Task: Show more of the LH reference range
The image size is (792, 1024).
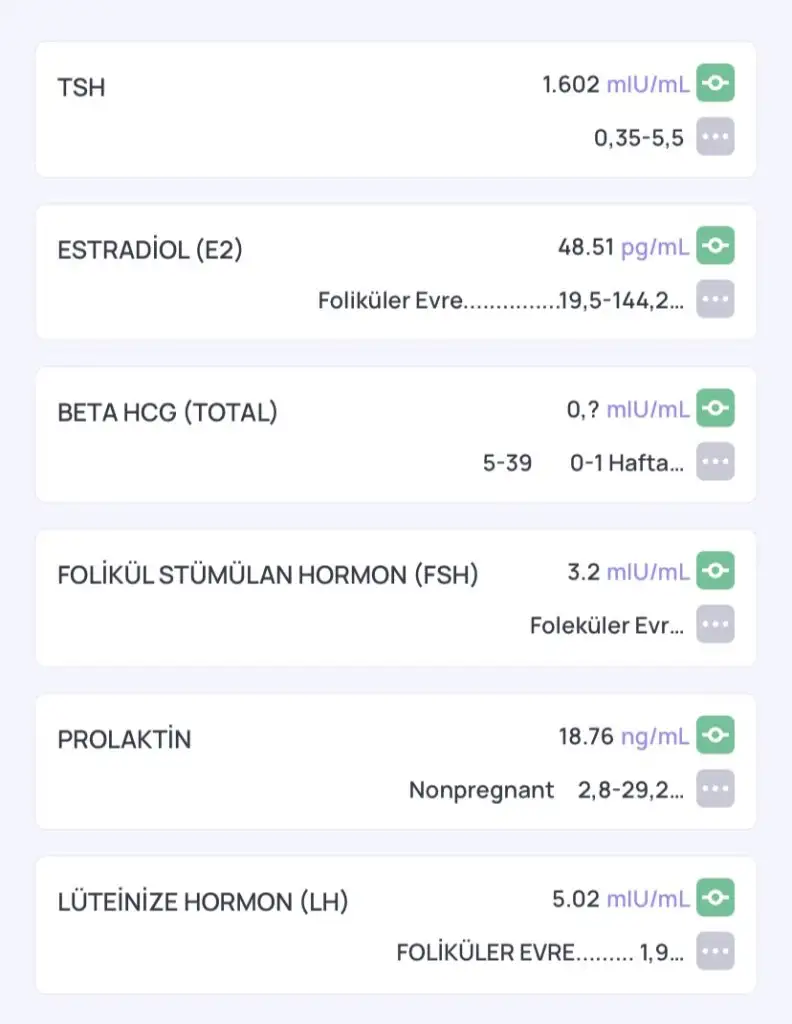Action: pos(715,952)
